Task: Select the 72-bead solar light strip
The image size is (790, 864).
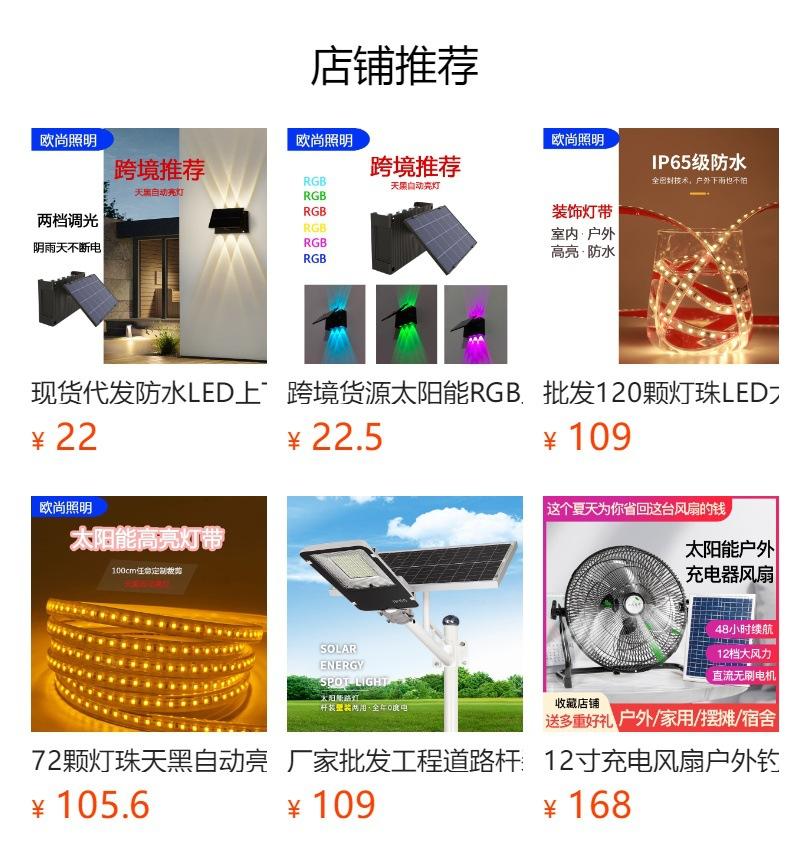Action: point(149,614)
